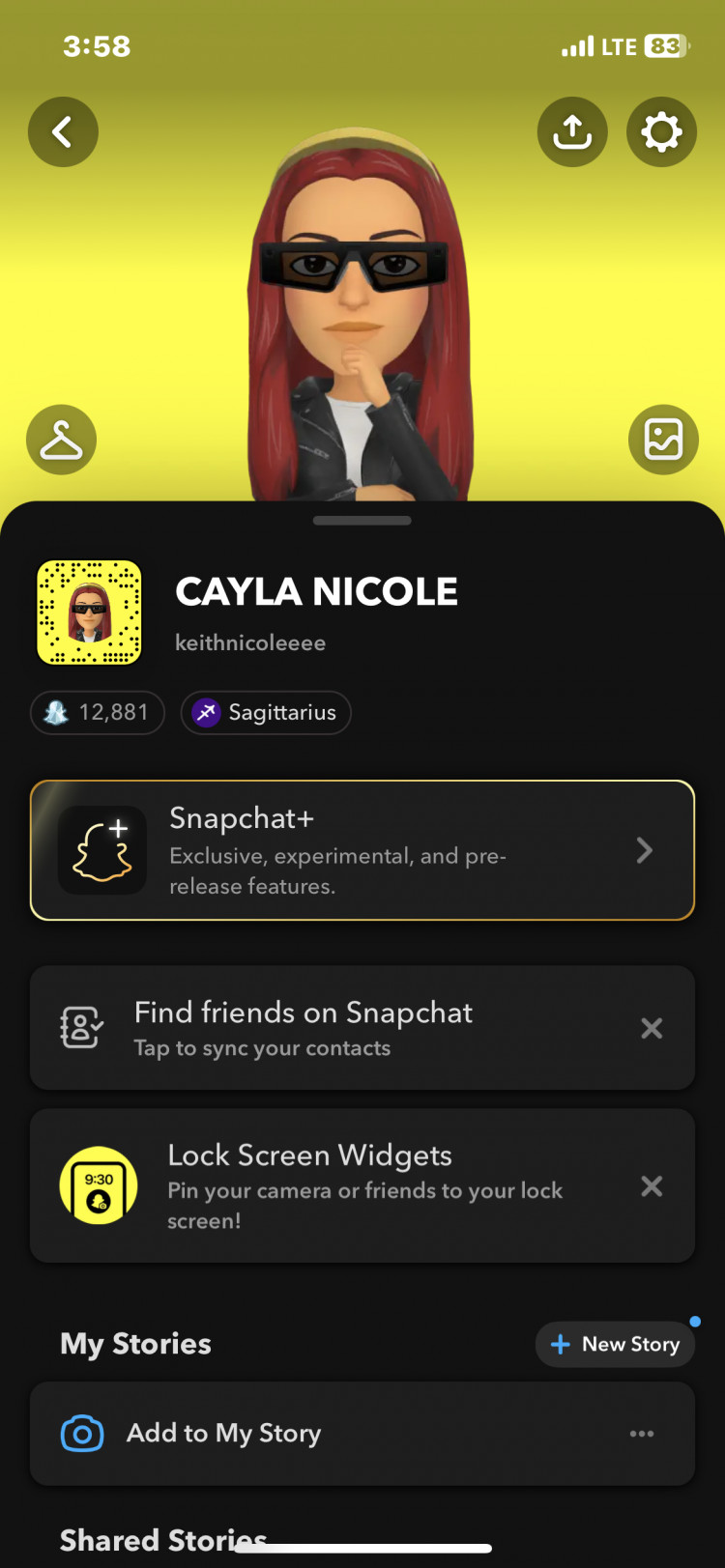Open the Snapcode next to Cayla Nicole
The image size is (725, 1568).
tap(89, 613)
